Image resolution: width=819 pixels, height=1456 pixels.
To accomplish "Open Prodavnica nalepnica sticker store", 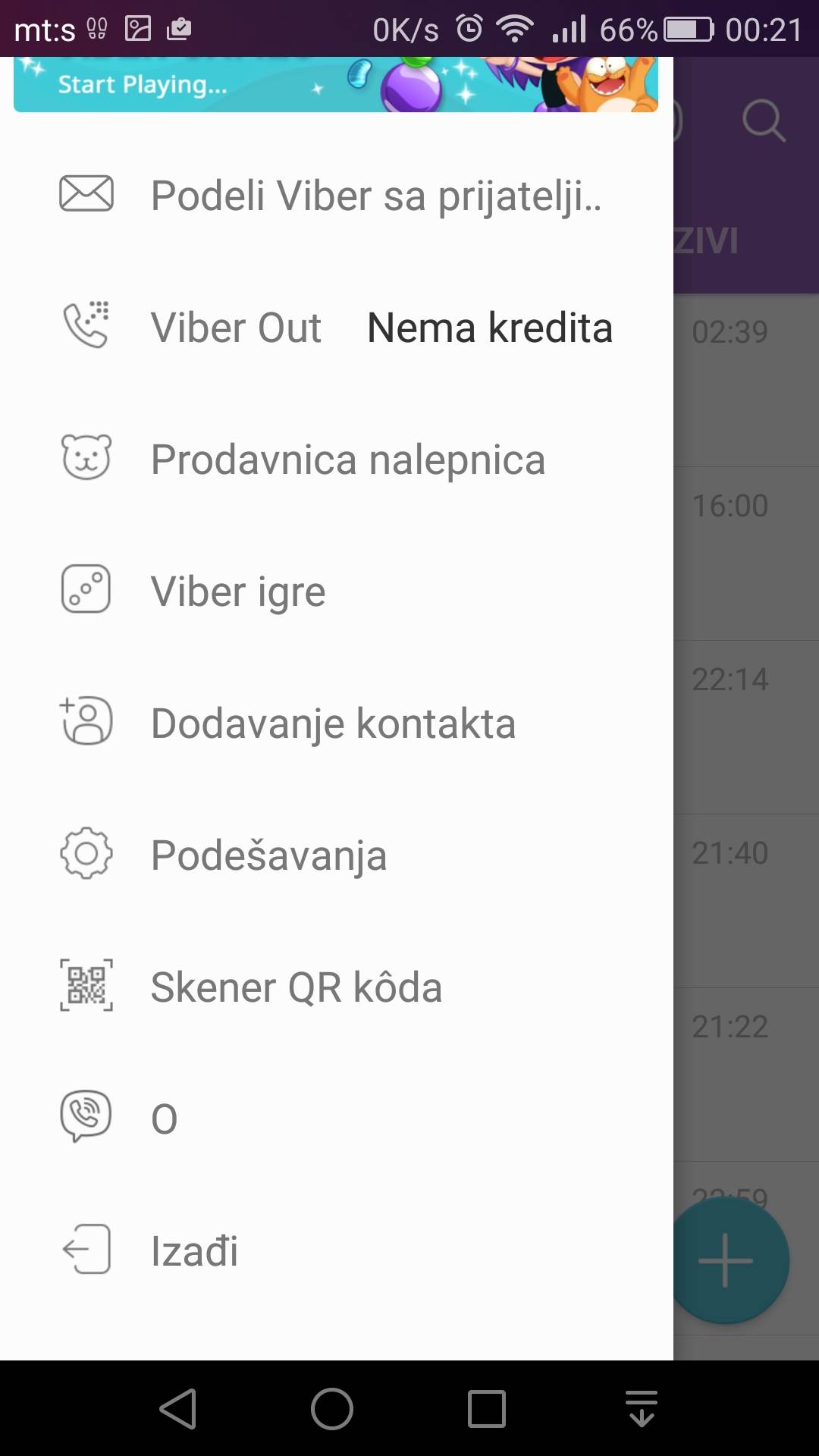I will (x=334, y=460).
